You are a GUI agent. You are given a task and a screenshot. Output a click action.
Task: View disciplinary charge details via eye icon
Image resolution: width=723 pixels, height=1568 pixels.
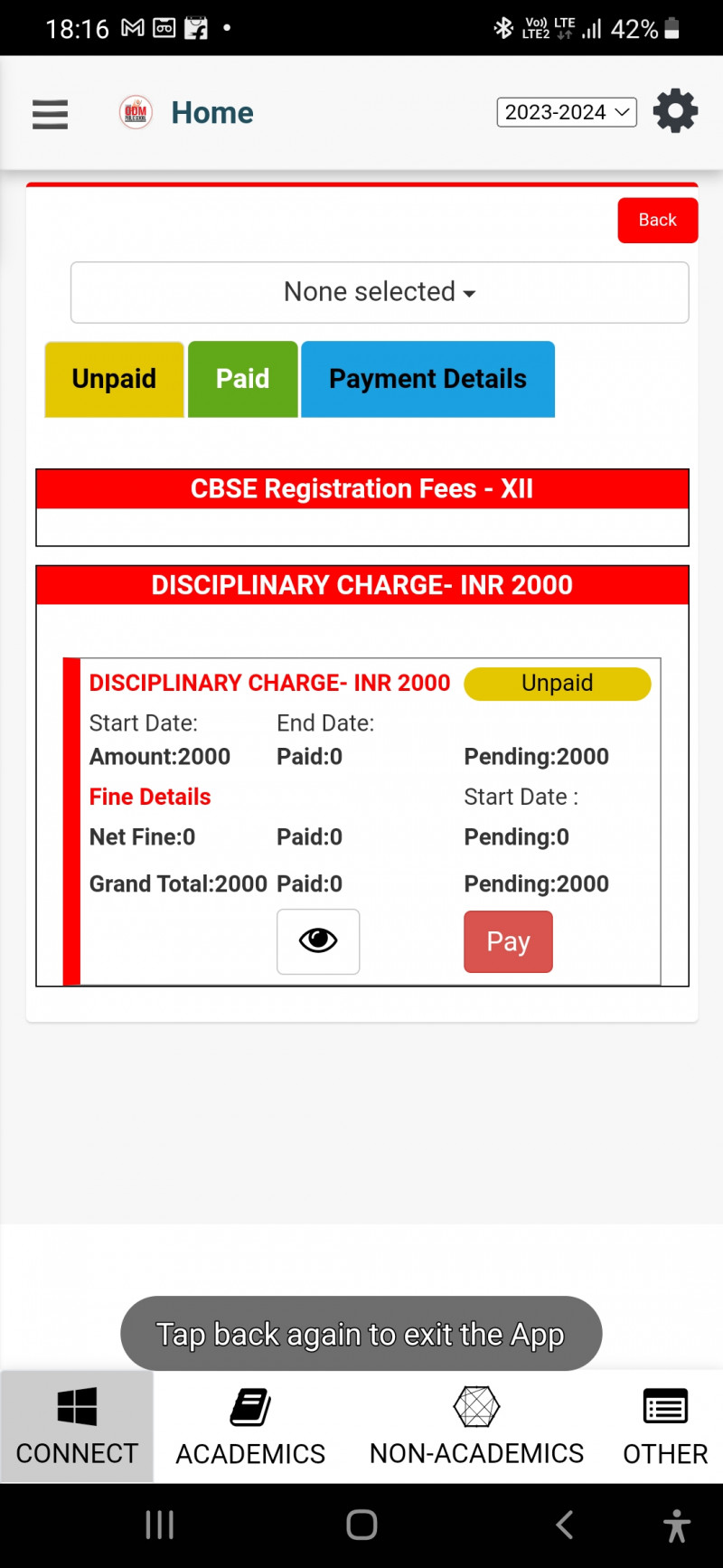[x=318, y=941]
